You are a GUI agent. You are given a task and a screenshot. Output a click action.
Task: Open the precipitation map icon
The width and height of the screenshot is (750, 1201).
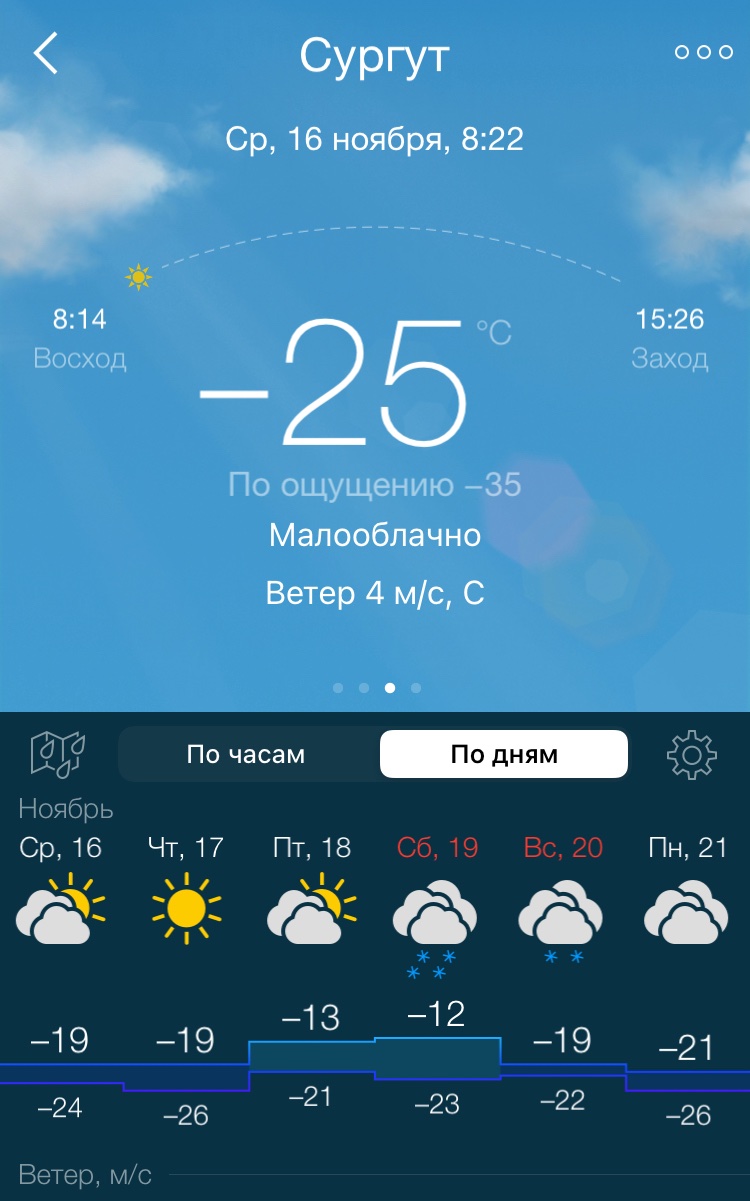click(x=58, y=754)
